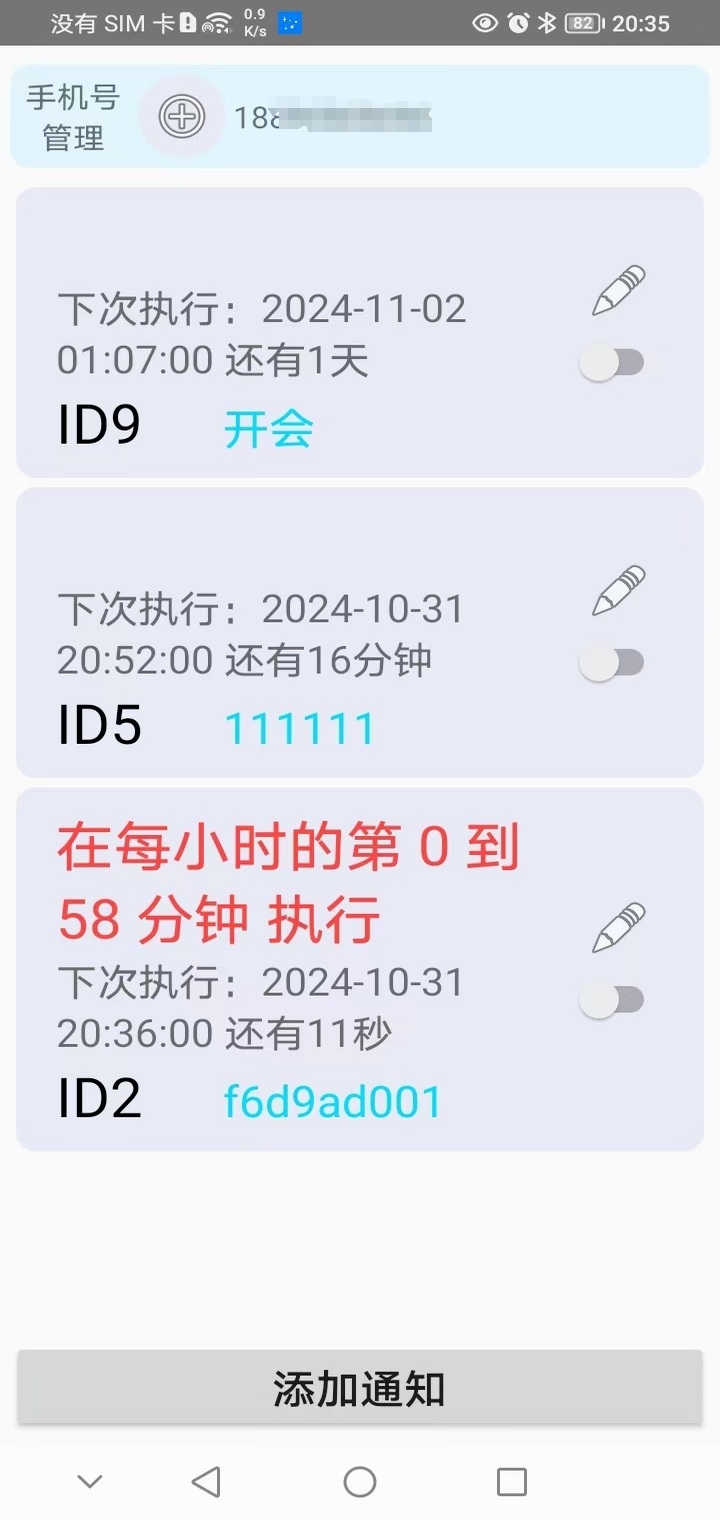Collapse the notification panel chevron

pyautogui.click(x=90, y=1482)
